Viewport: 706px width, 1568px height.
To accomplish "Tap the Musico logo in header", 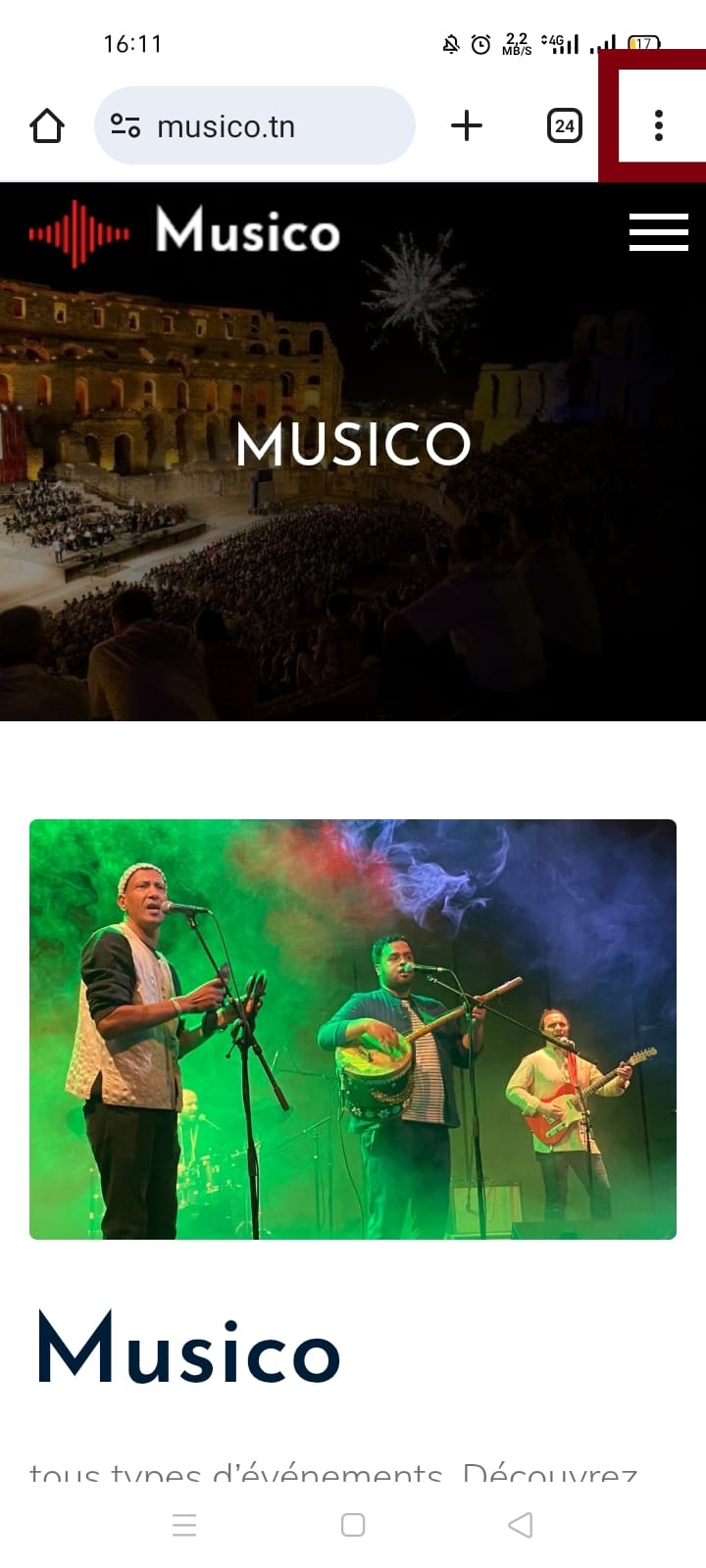I will 184,233.
